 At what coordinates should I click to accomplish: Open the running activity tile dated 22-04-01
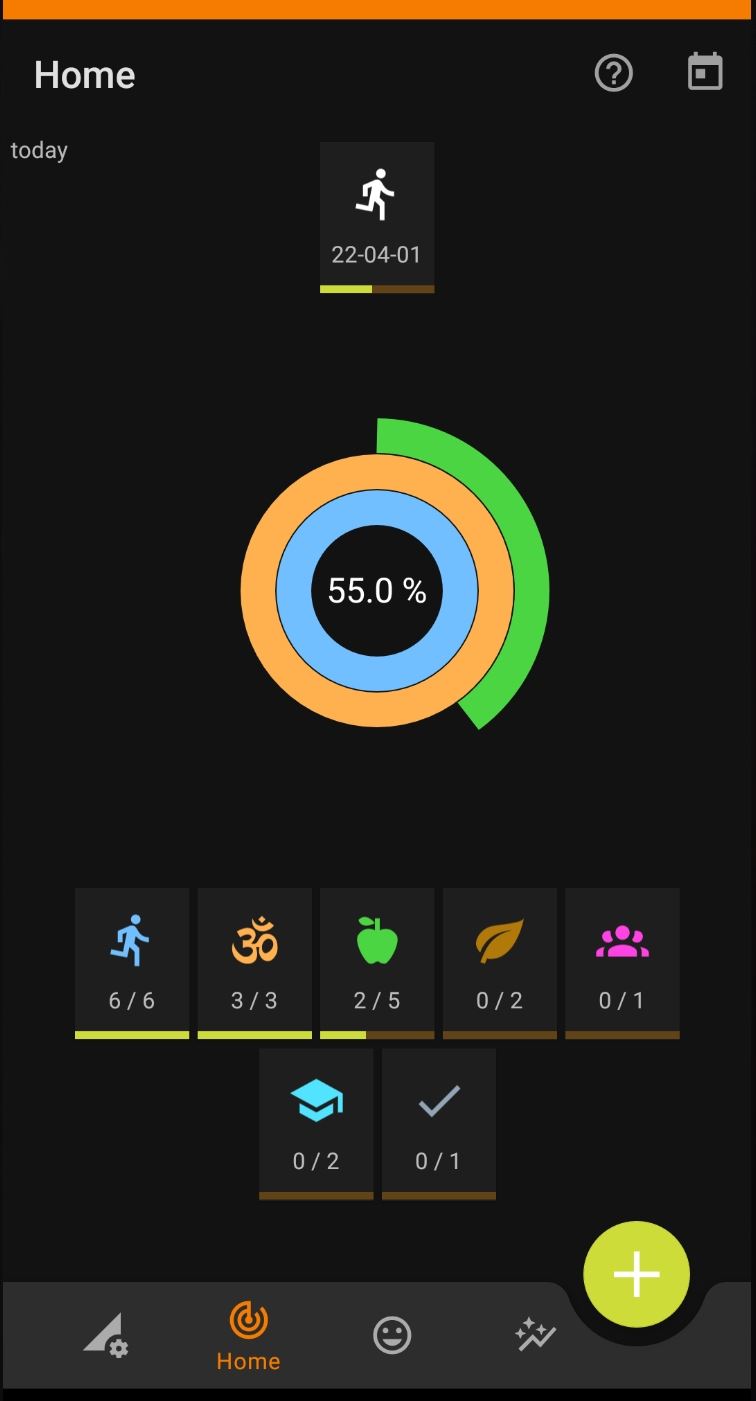(x=377, y=217)
